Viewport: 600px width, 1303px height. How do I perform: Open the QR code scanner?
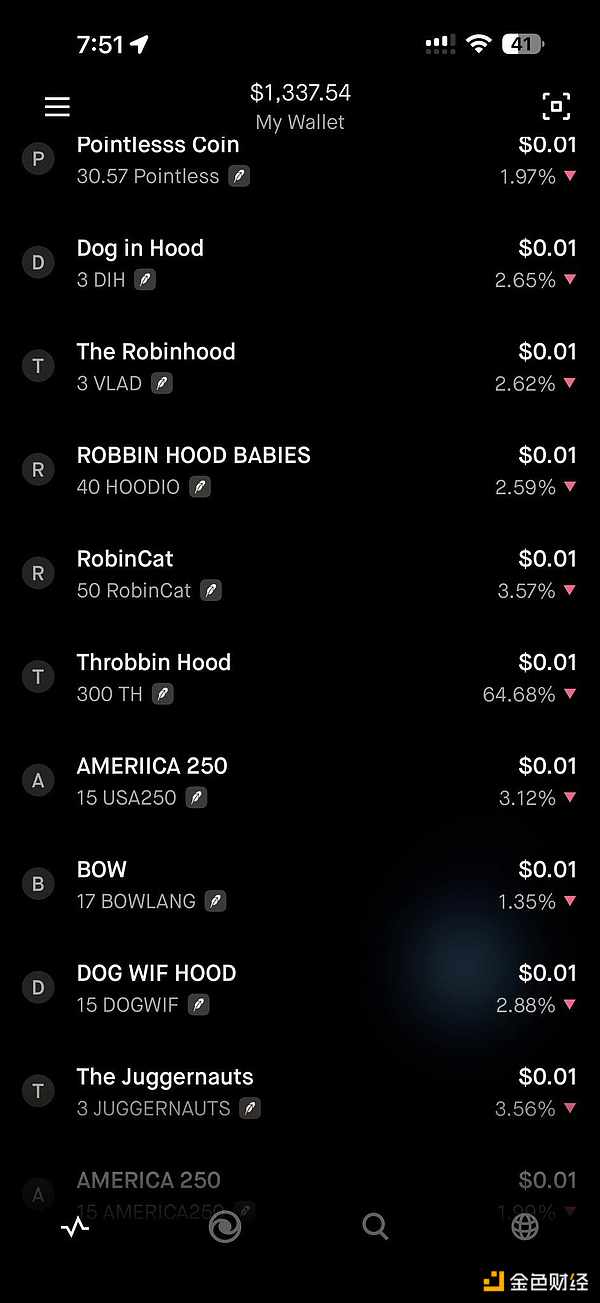pyautogui.click(x=556, y=107)
